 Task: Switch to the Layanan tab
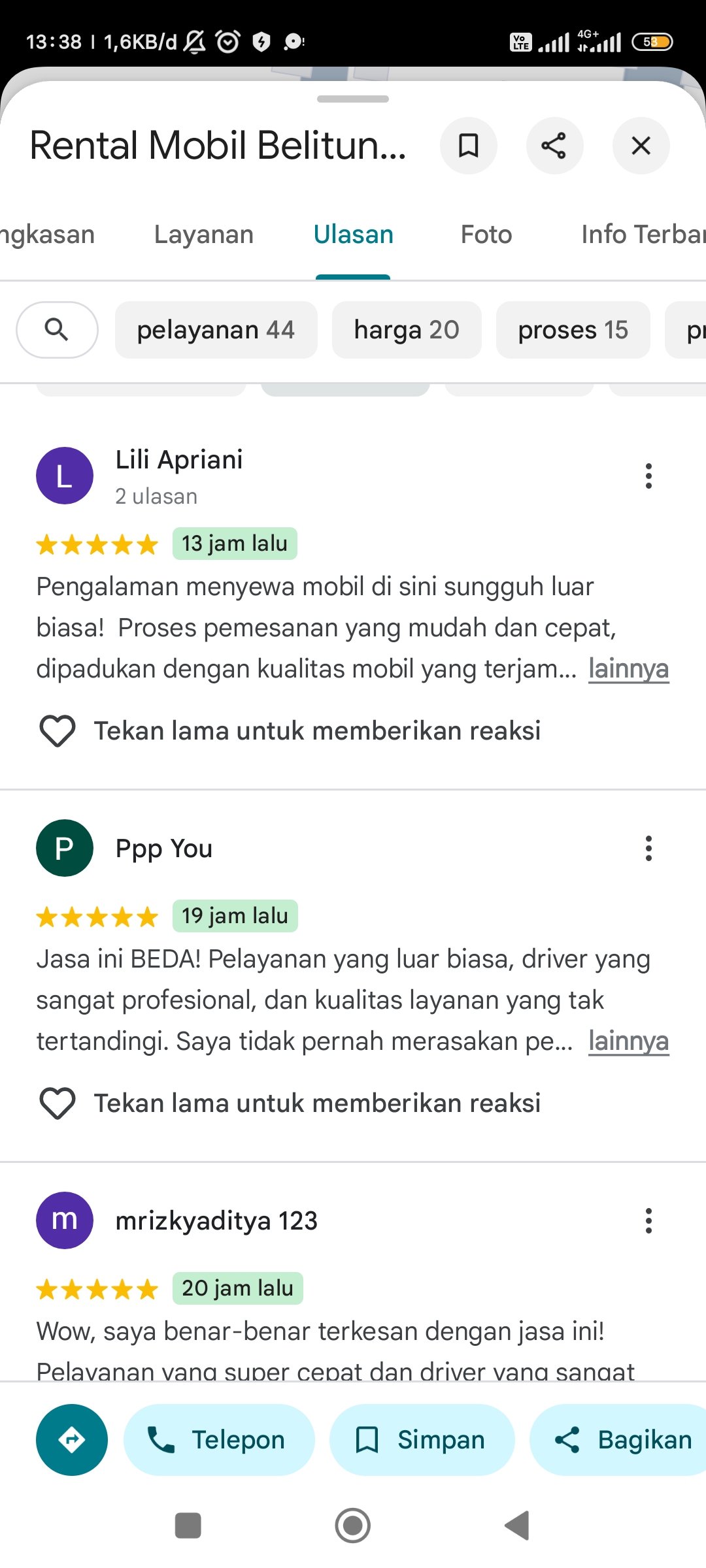click(x=204, y=235)
